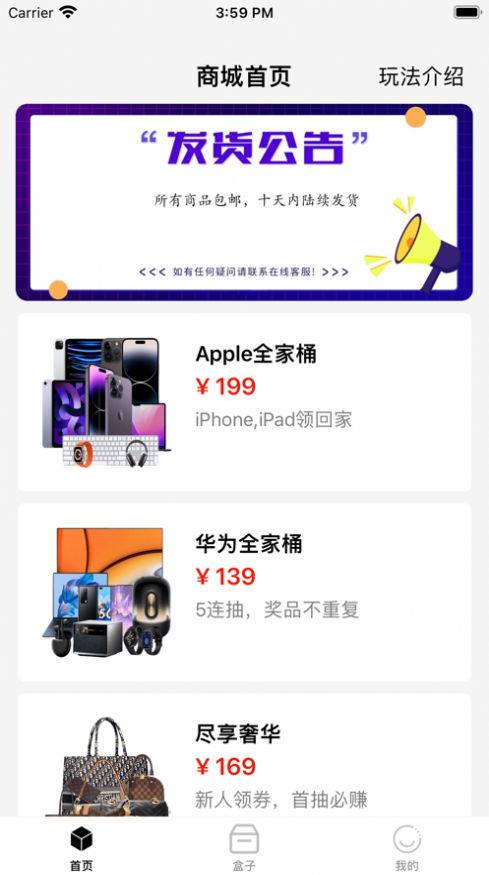
Task: Switch to the 盒子 tab
Action: tap(244, 847)
